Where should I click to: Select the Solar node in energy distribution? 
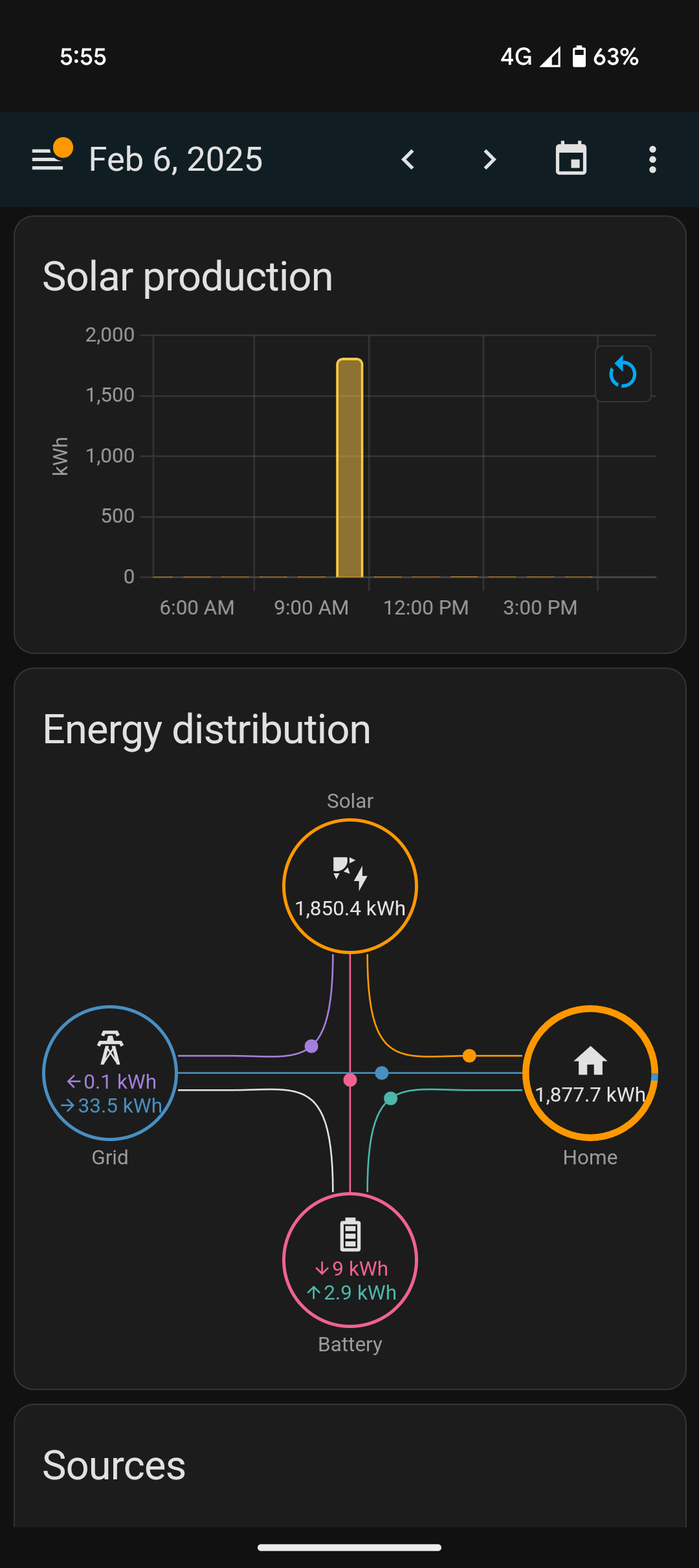tap(349, 884)
